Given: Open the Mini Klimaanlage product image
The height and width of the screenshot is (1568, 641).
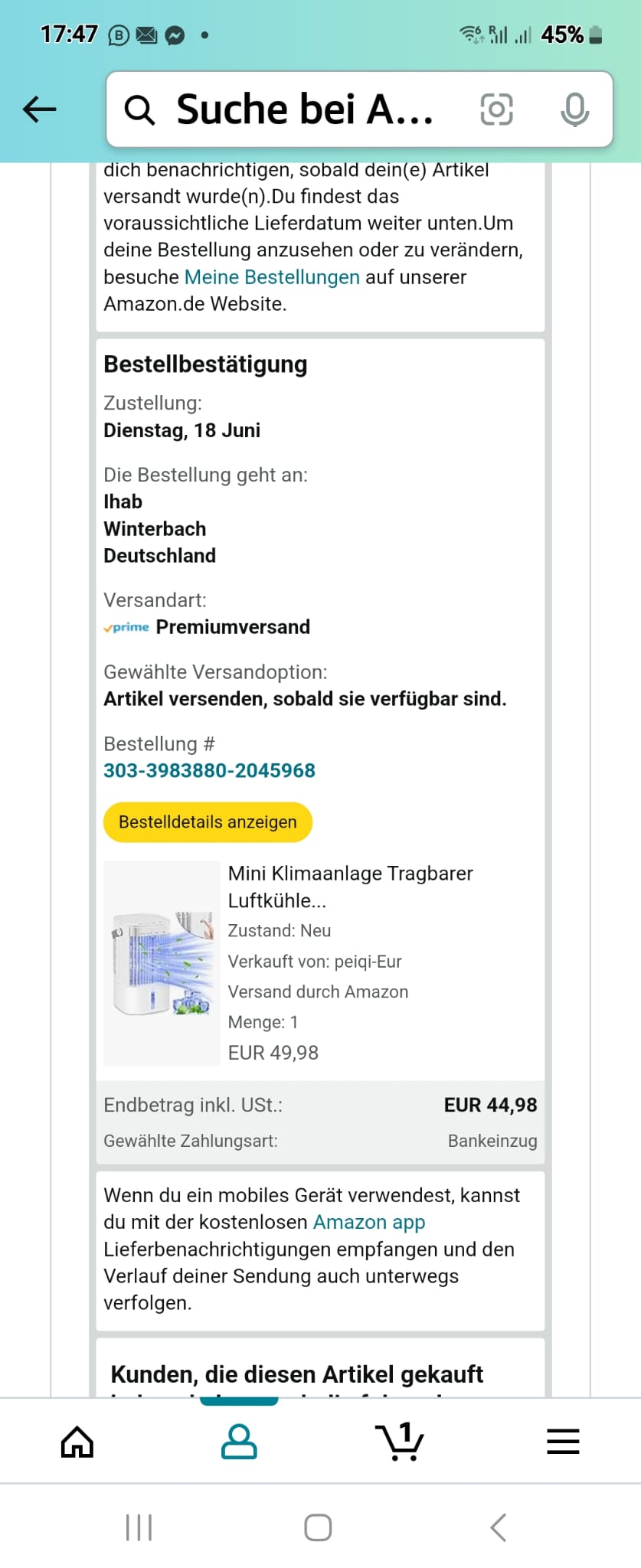Looking at the screenshot, I should coord(162,963).
